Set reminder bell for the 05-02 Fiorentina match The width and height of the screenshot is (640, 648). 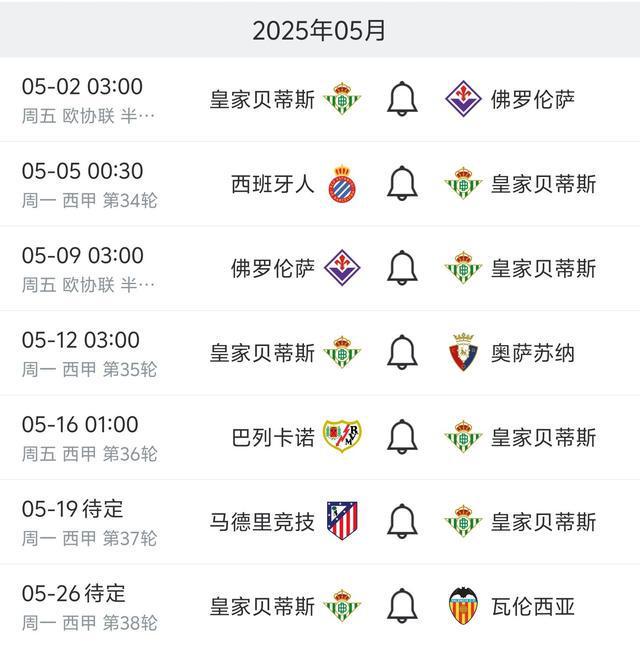[x=402, y=100]
